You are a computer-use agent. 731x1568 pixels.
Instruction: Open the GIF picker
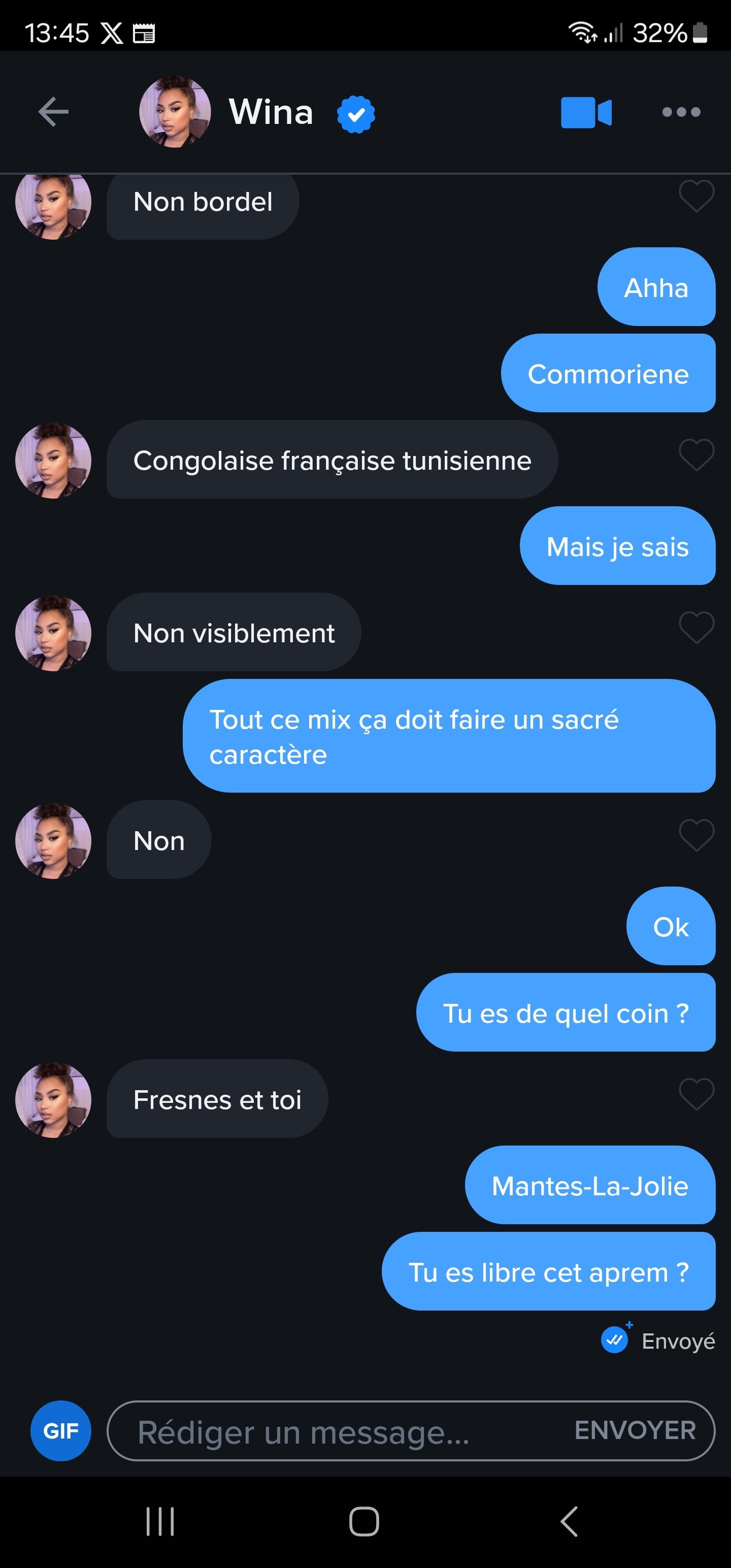click(x=61, y=1430)
